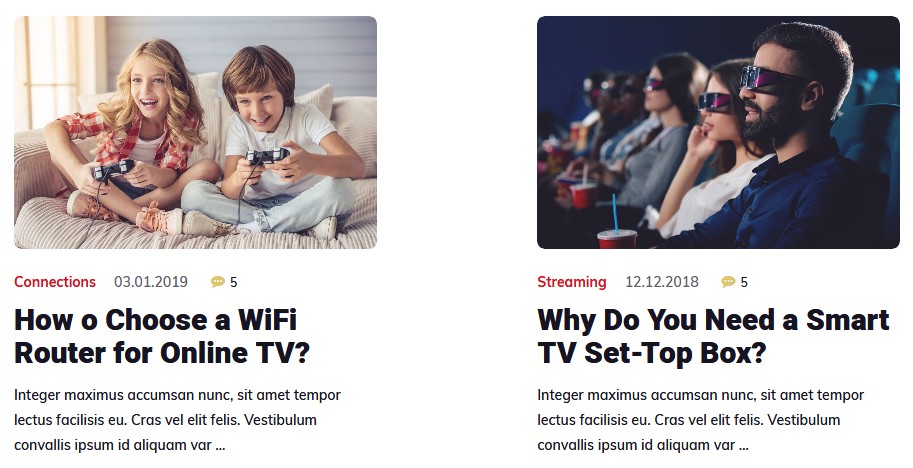View comments on the WiFi Router post

[224, 282]
